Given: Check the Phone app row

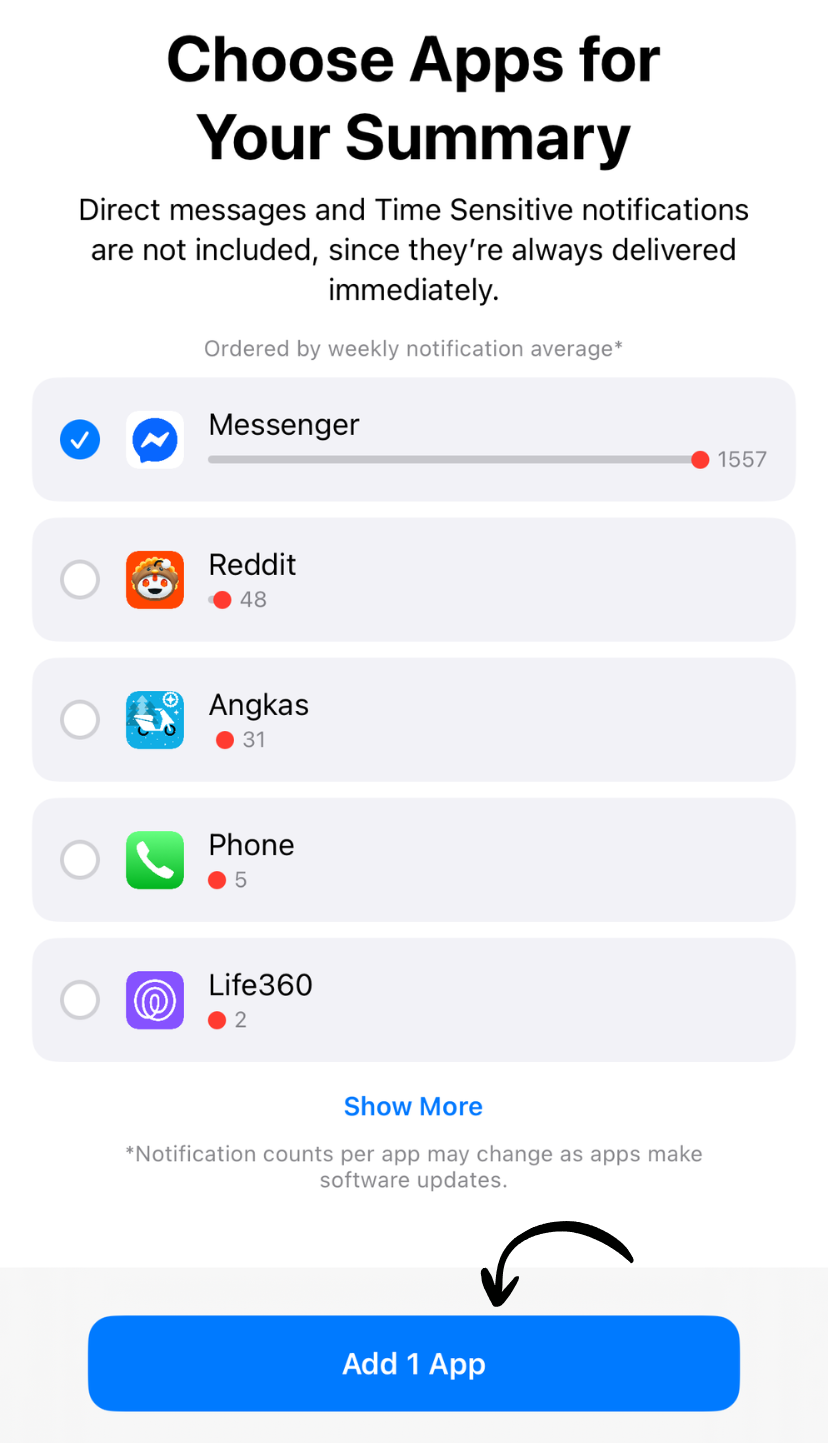Looking at the screenshot, I should [x=80, y=859].
